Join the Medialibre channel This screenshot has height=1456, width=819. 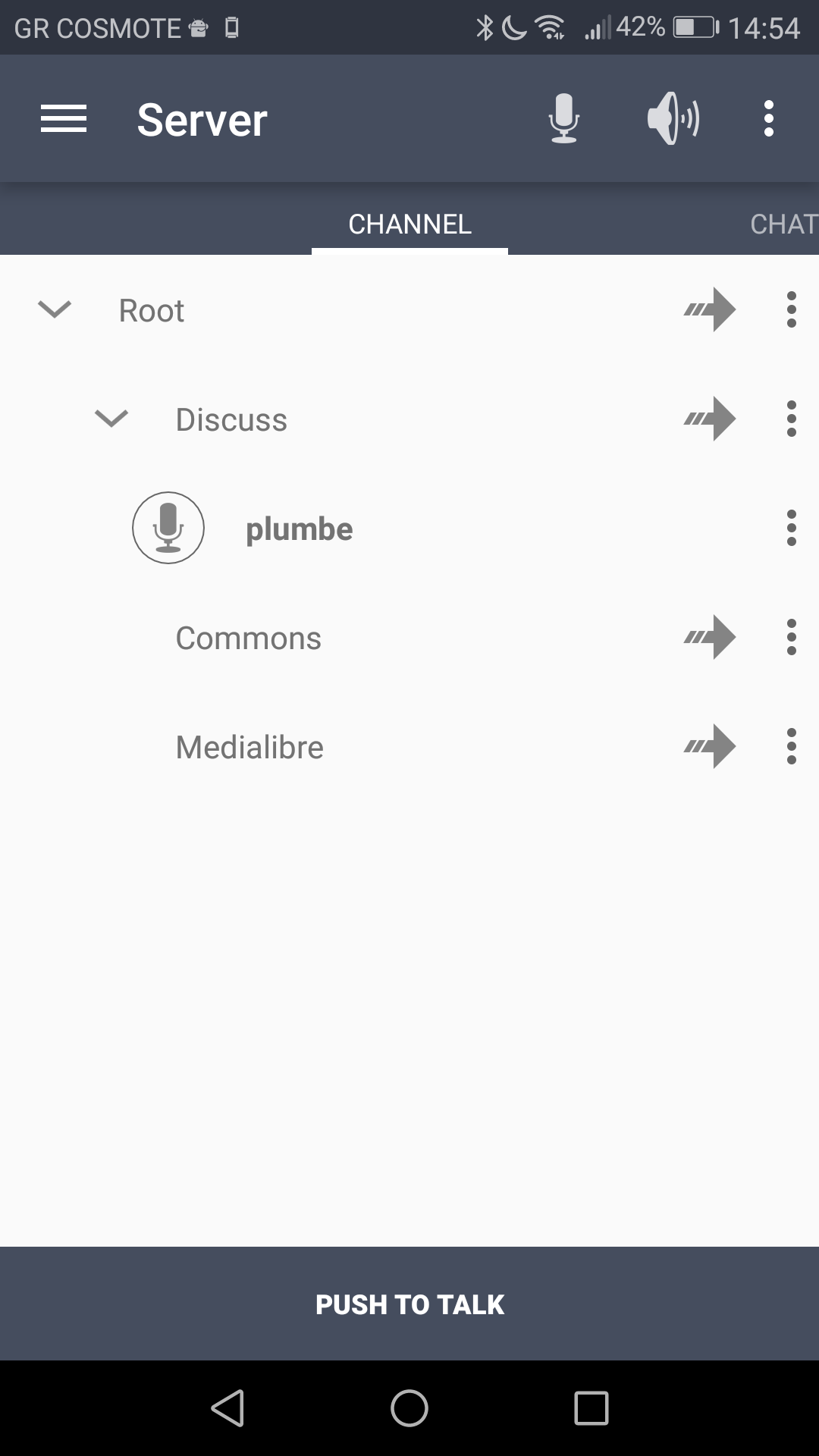[x=709, y=746]
